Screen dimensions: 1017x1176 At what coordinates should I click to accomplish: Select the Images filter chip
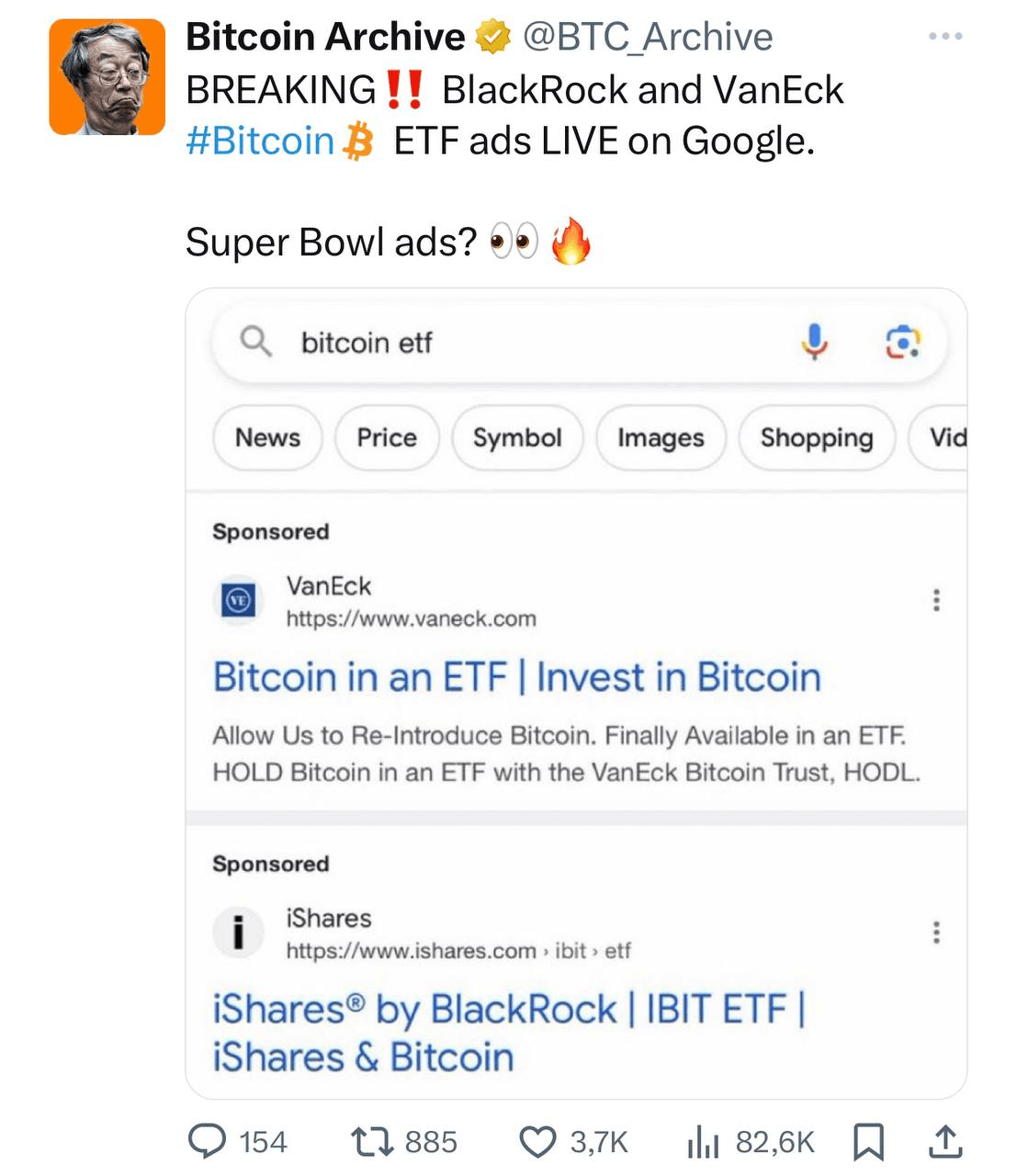(660, 438)
